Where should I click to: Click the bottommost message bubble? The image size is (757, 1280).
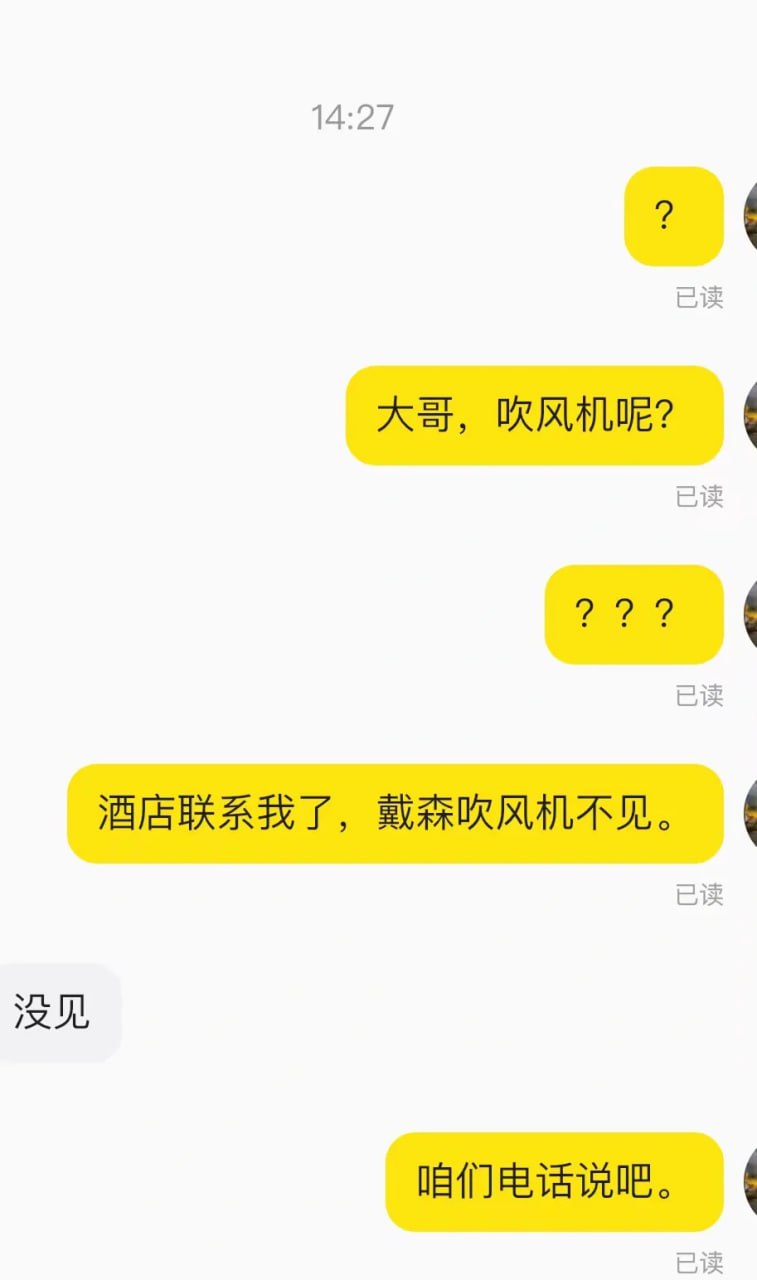(554, 1182)
